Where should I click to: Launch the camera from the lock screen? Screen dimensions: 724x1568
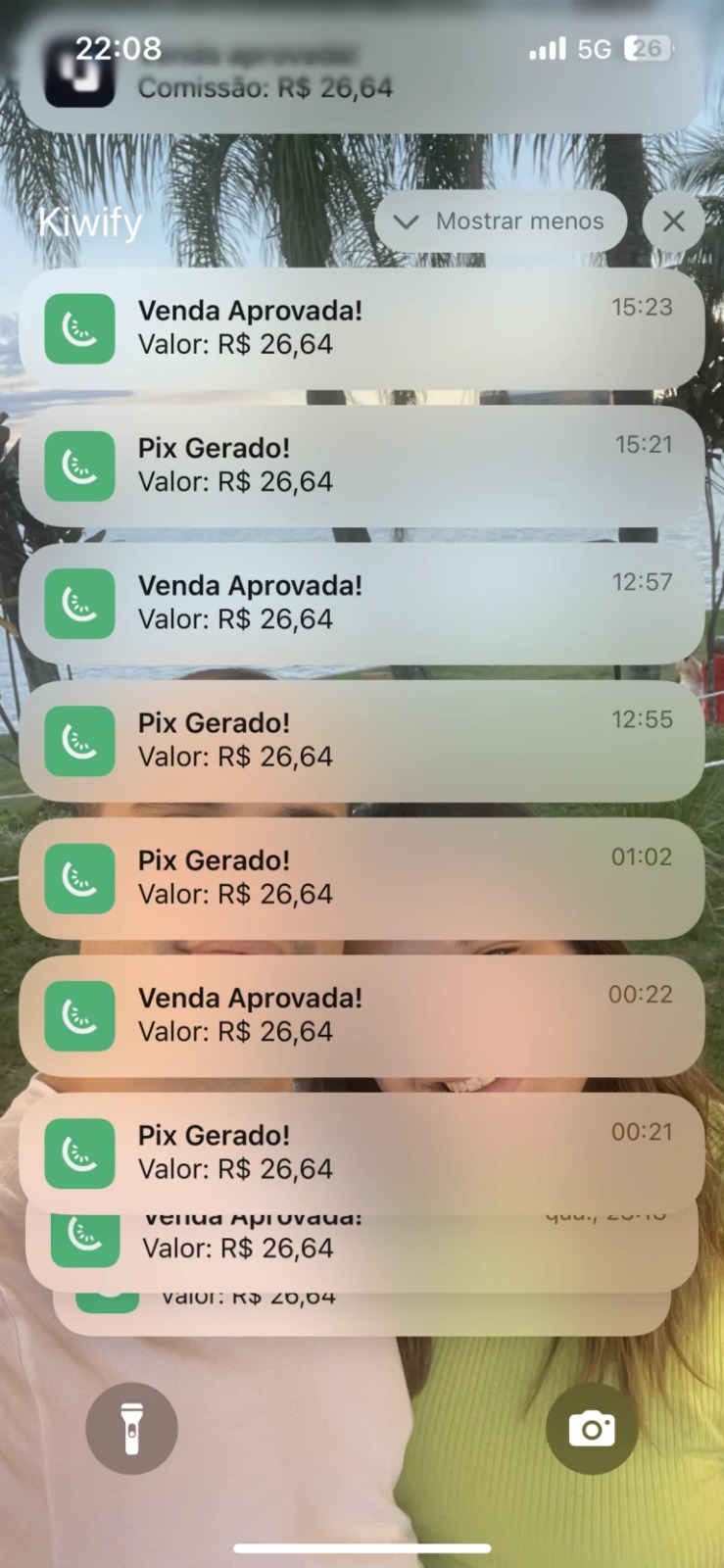tap(592, 1428)
